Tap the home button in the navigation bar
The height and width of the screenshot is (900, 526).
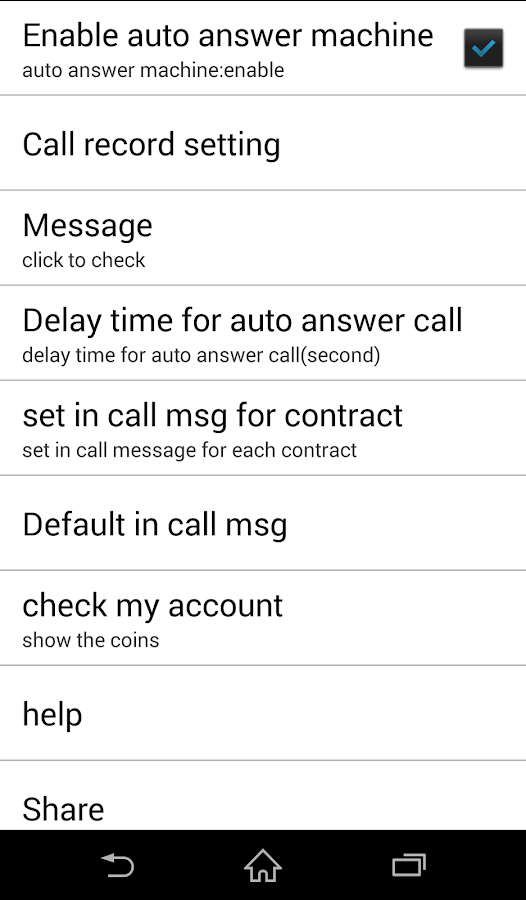(263, 865)
